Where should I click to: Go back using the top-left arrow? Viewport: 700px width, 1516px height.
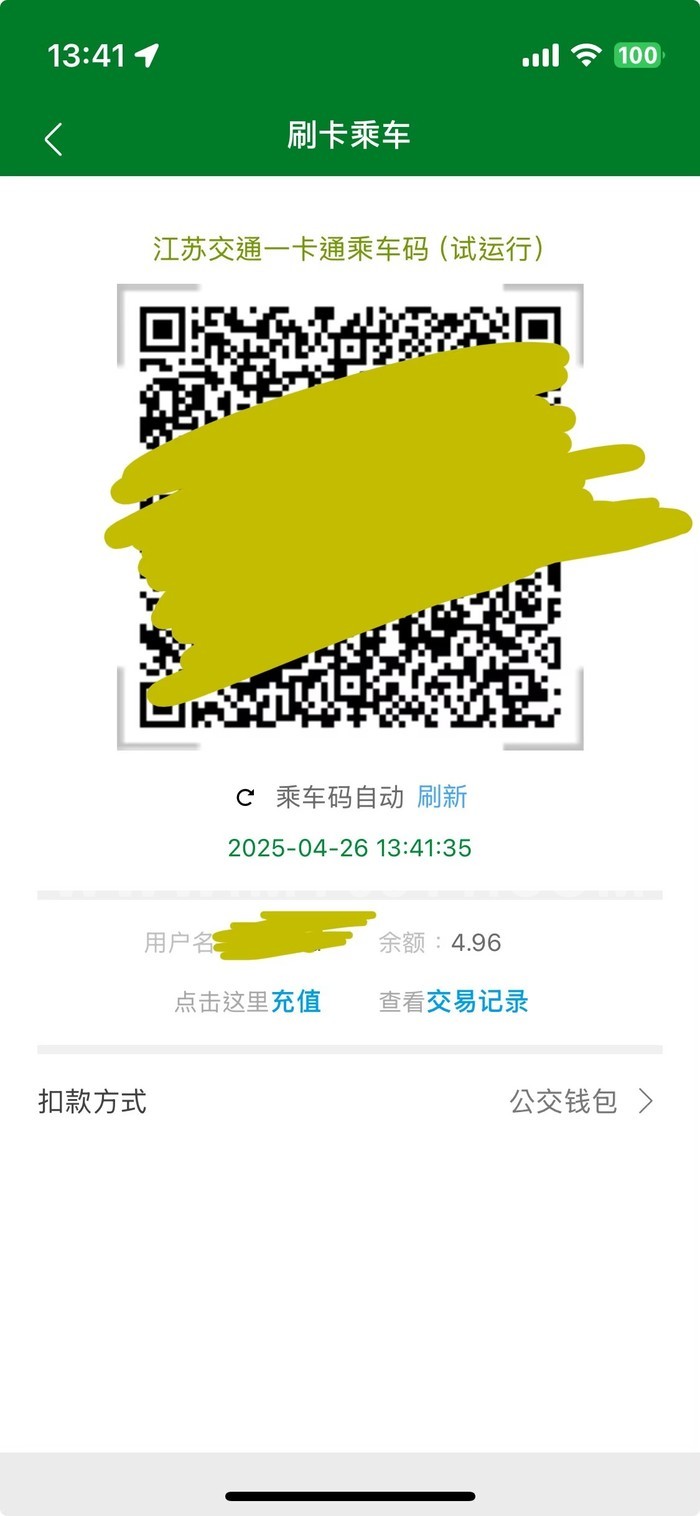(x=54, y=139)
